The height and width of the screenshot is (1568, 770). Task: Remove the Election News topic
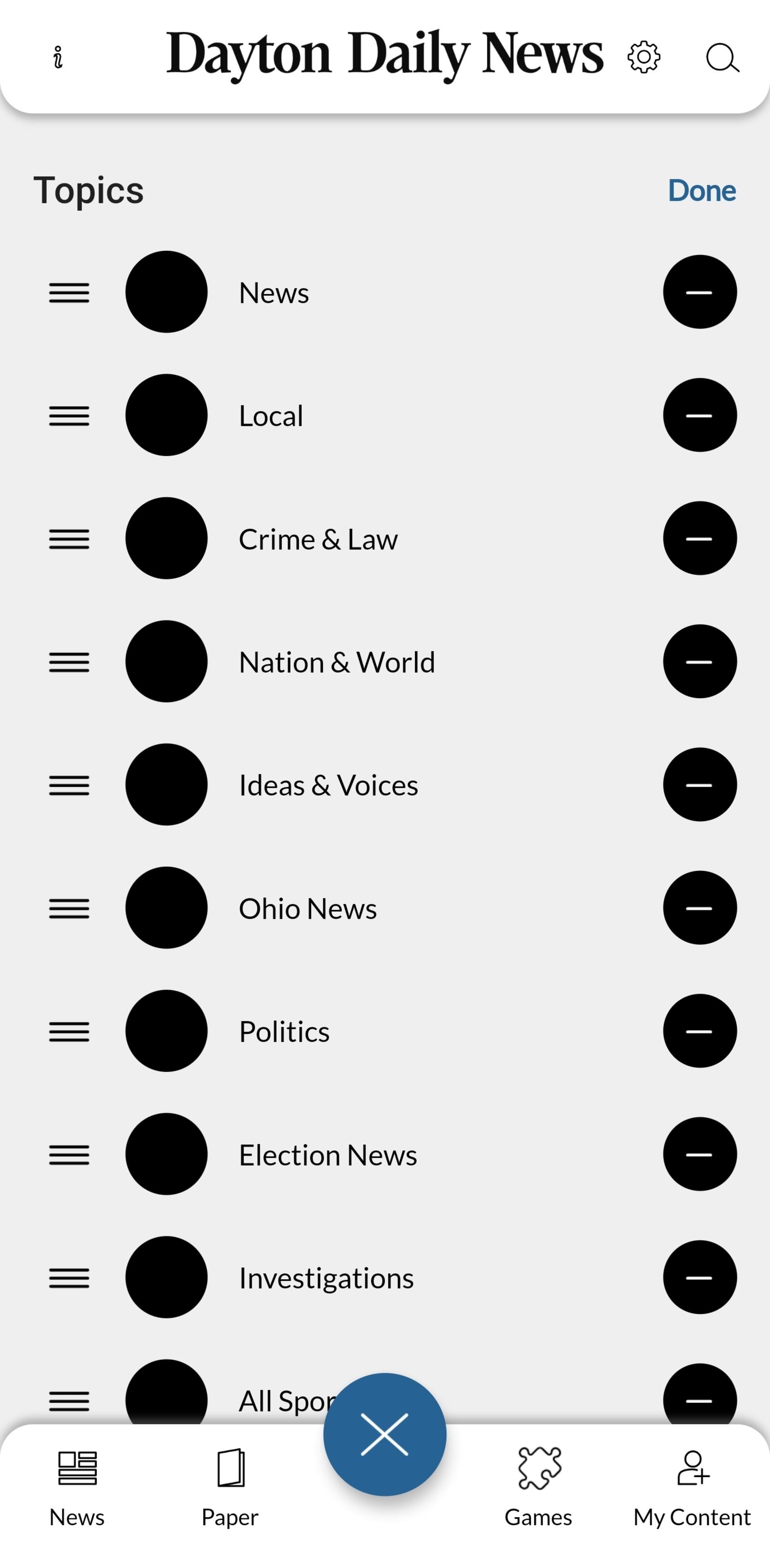(699, 1155)
